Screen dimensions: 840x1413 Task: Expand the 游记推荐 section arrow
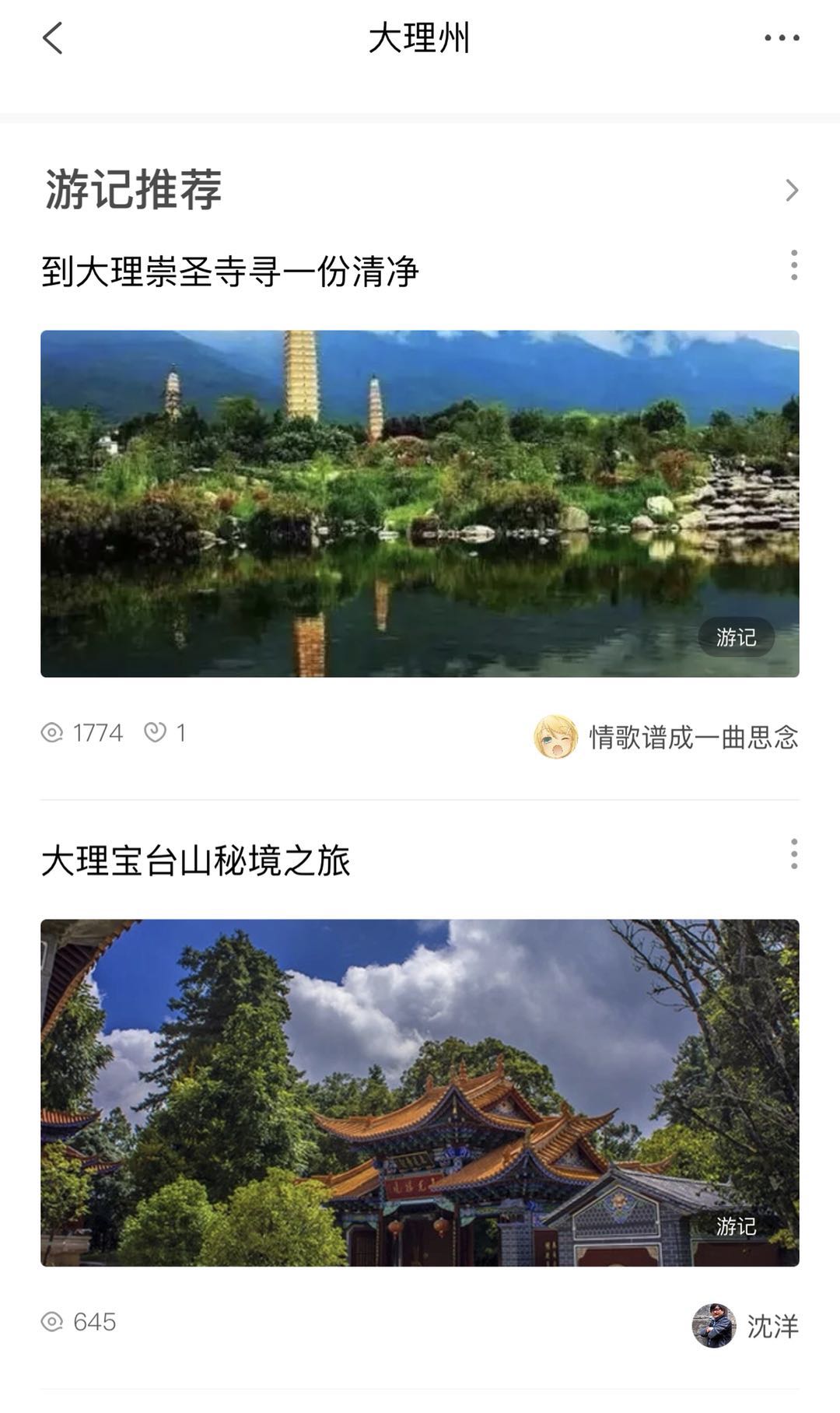click(x=791, y=190)
